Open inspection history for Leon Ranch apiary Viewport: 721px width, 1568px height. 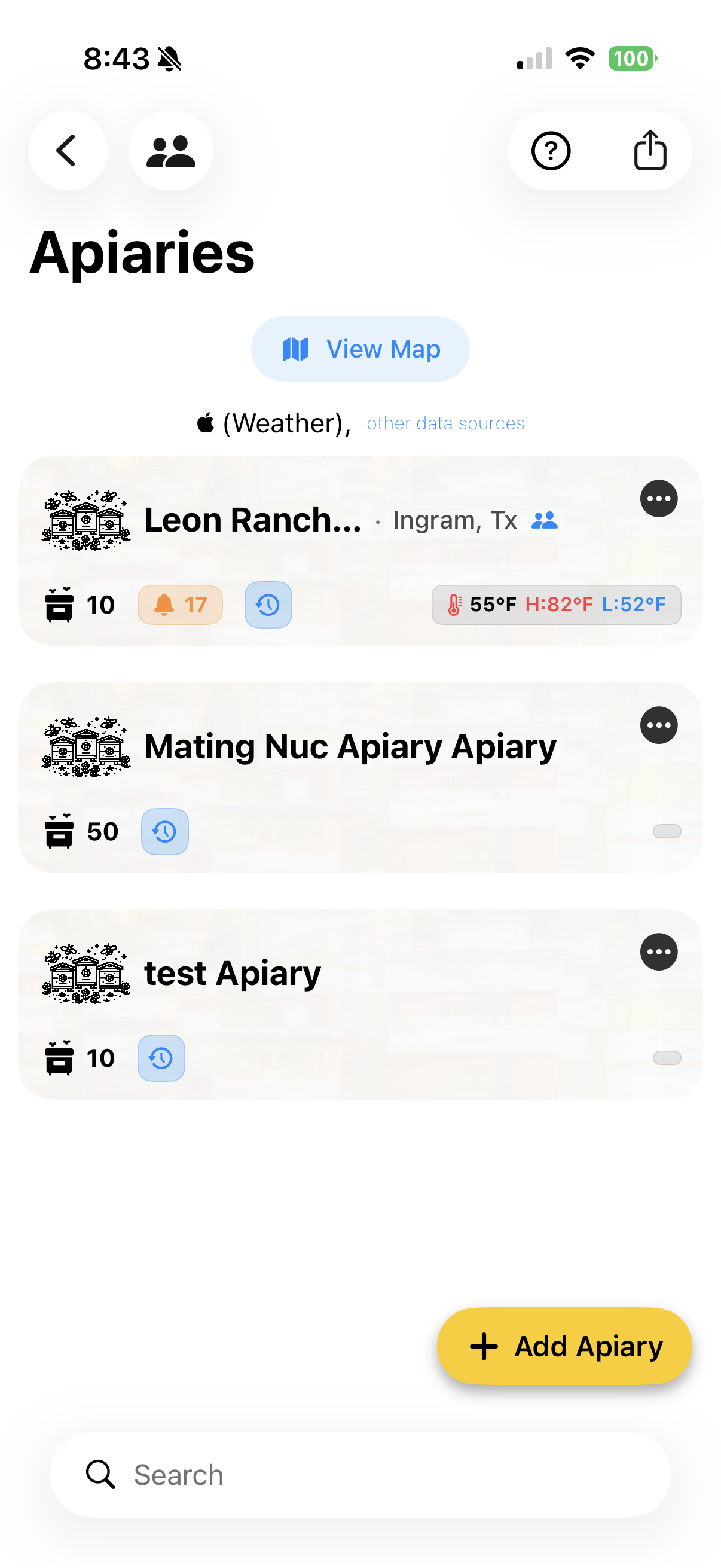click(x=268, y=605)
